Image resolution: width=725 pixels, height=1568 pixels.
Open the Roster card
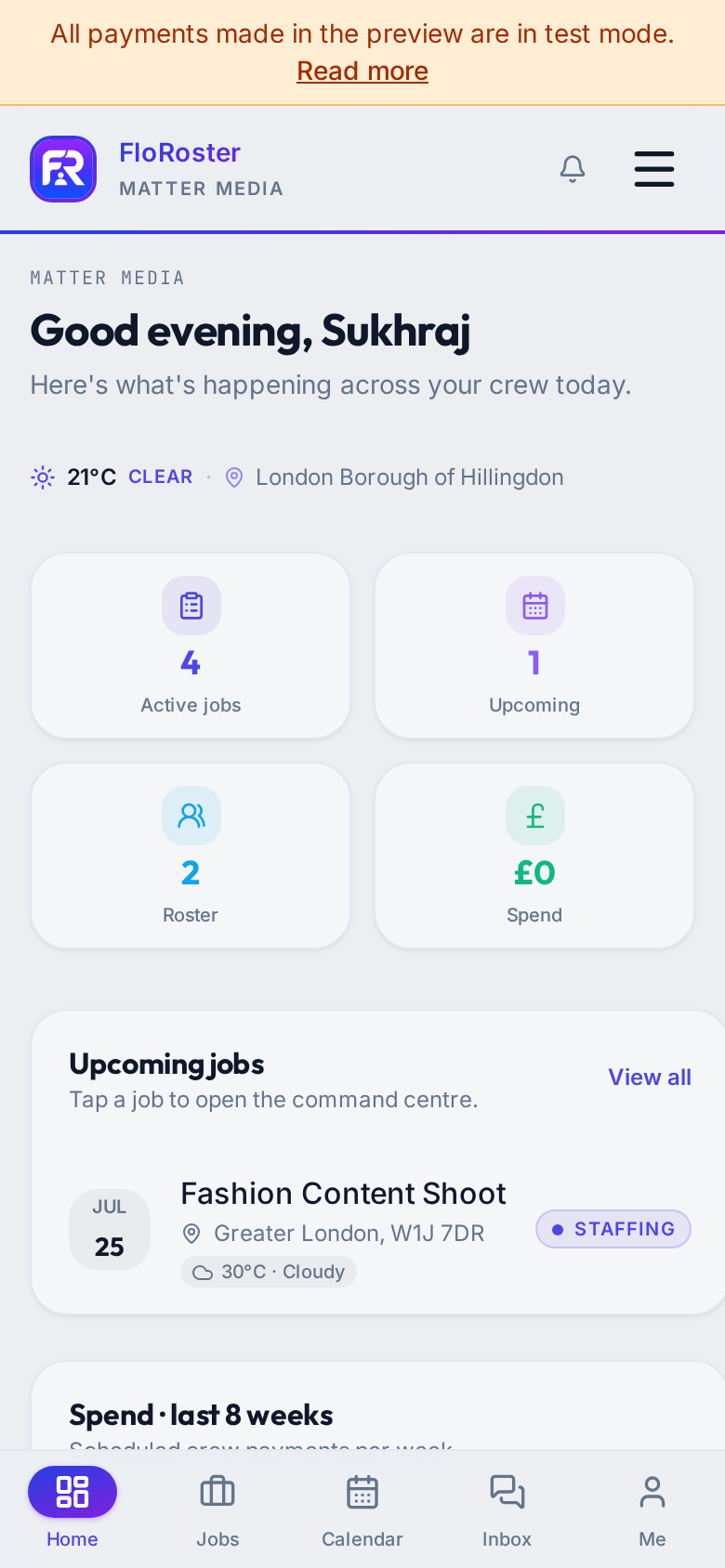(191, 856)
